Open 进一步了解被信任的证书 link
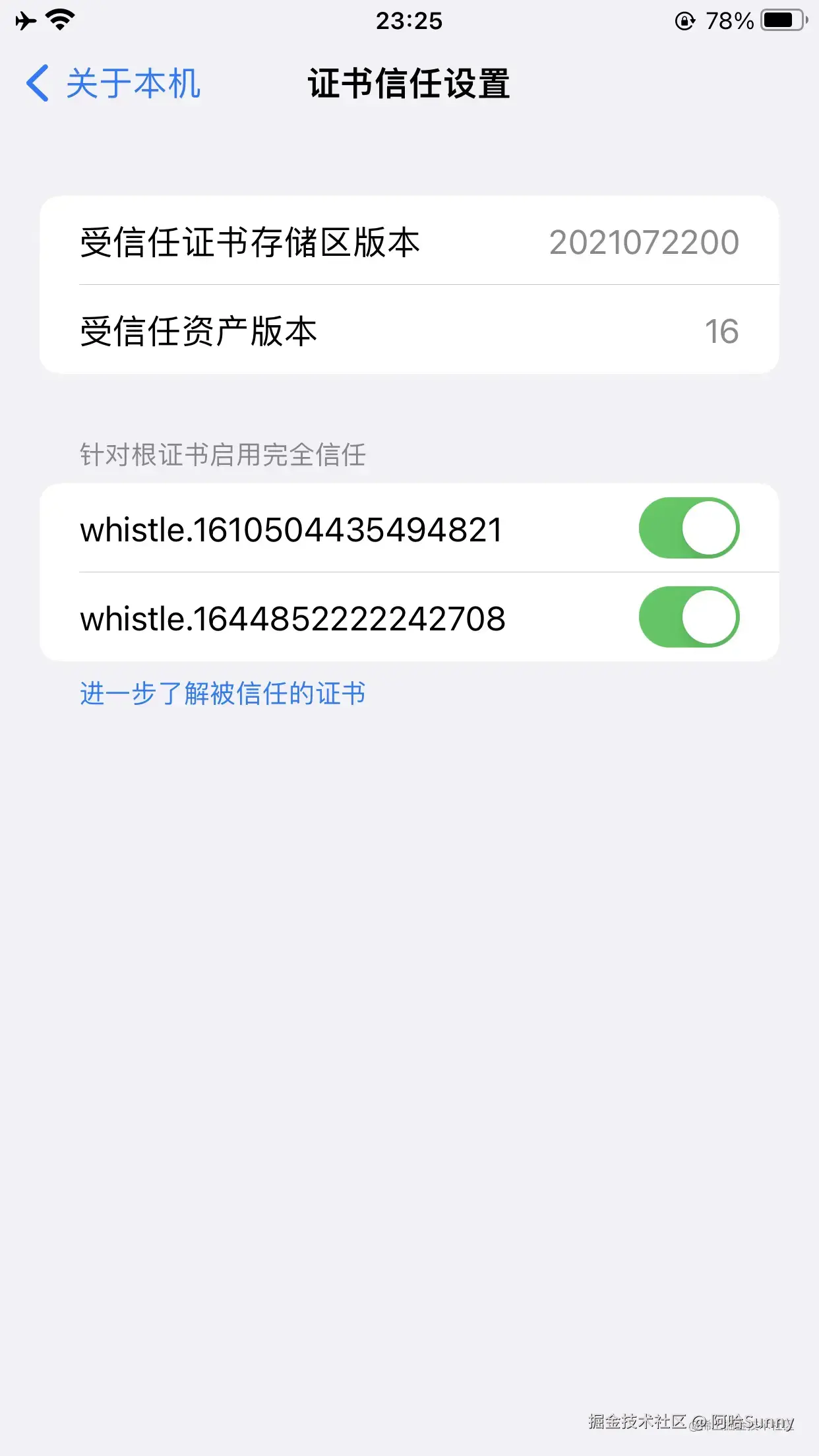This screenshot has height=1456, width=819. click(223, 694)
